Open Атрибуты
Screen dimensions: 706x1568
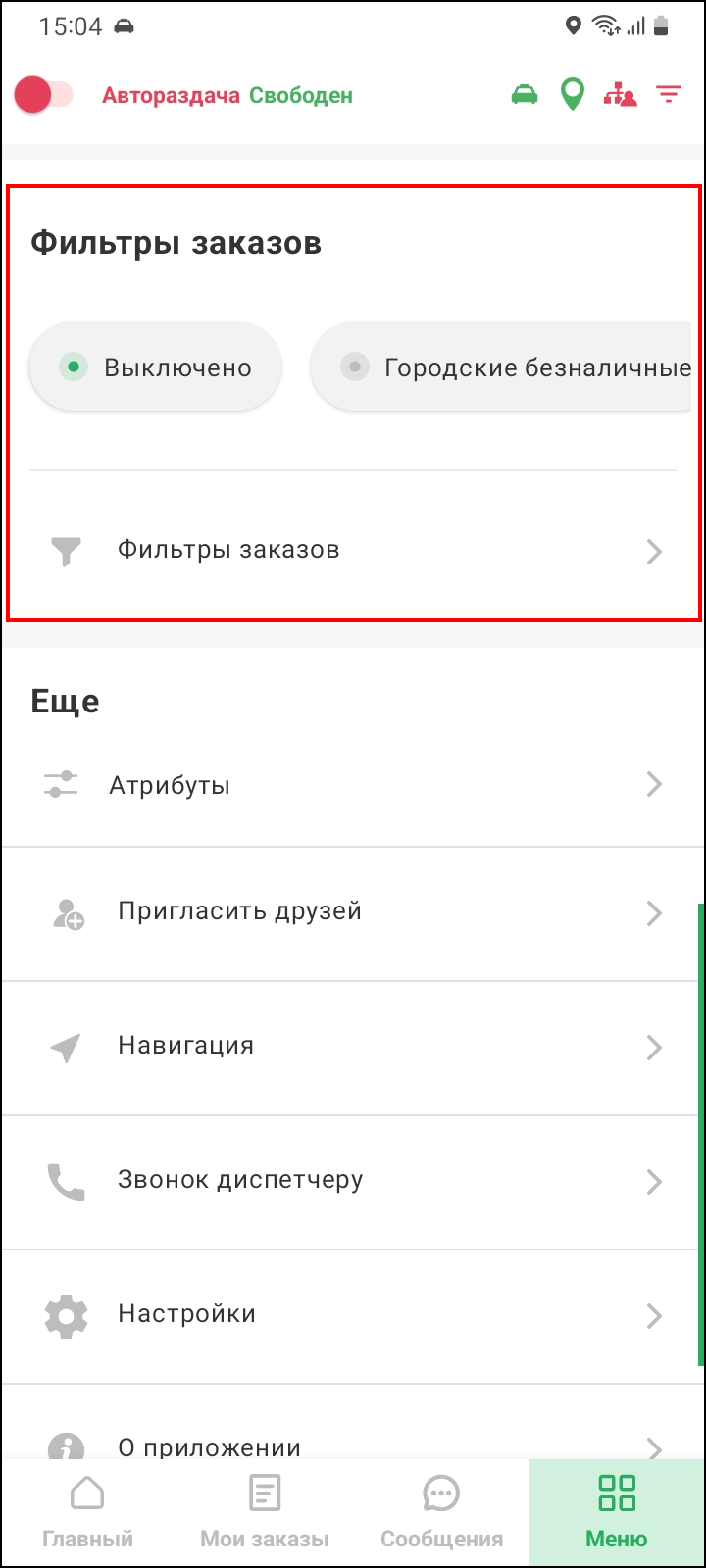353,785
